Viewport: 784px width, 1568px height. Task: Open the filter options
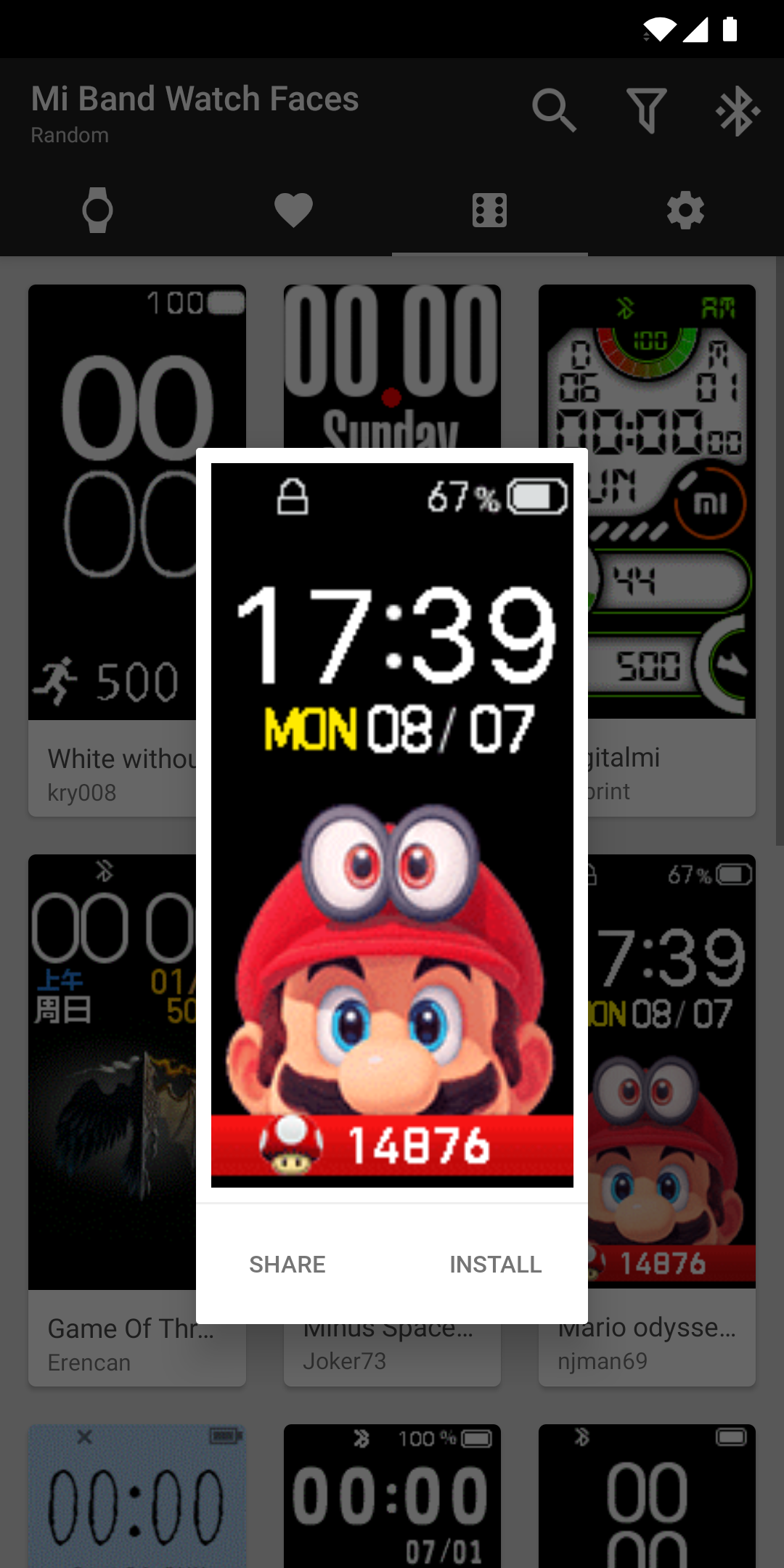click(646, 110)
